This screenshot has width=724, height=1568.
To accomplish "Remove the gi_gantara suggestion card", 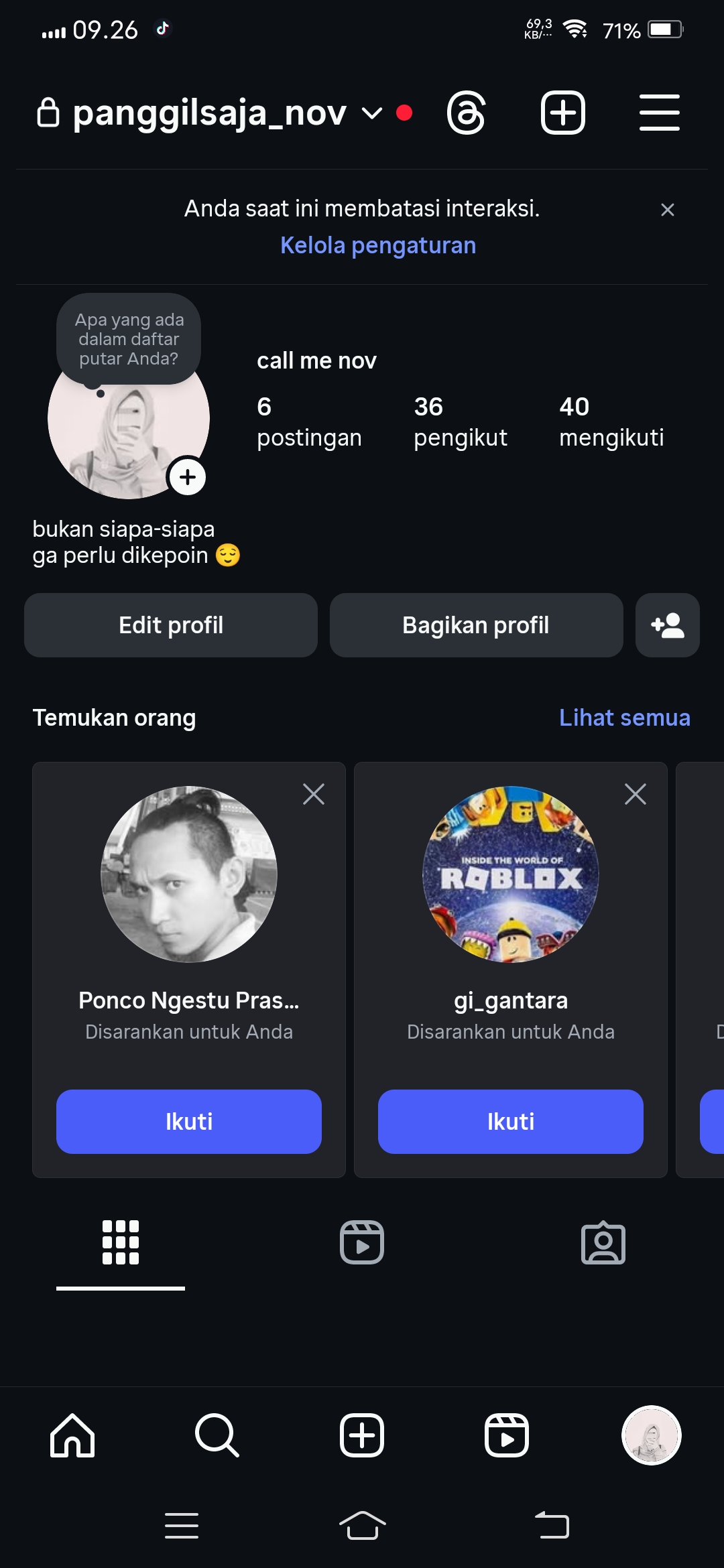I will tap(635, 794).
